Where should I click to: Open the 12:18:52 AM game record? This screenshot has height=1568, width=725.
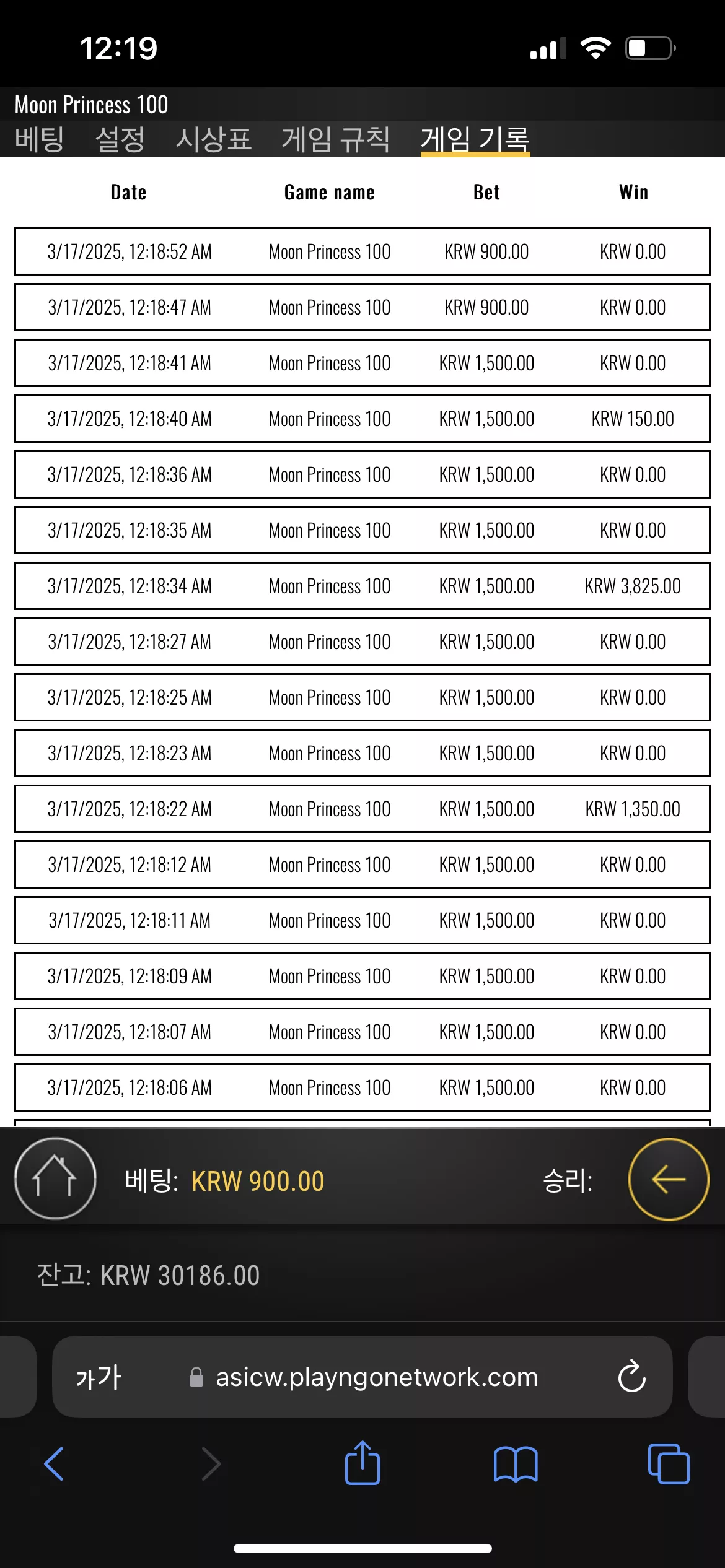click(362, 251)
